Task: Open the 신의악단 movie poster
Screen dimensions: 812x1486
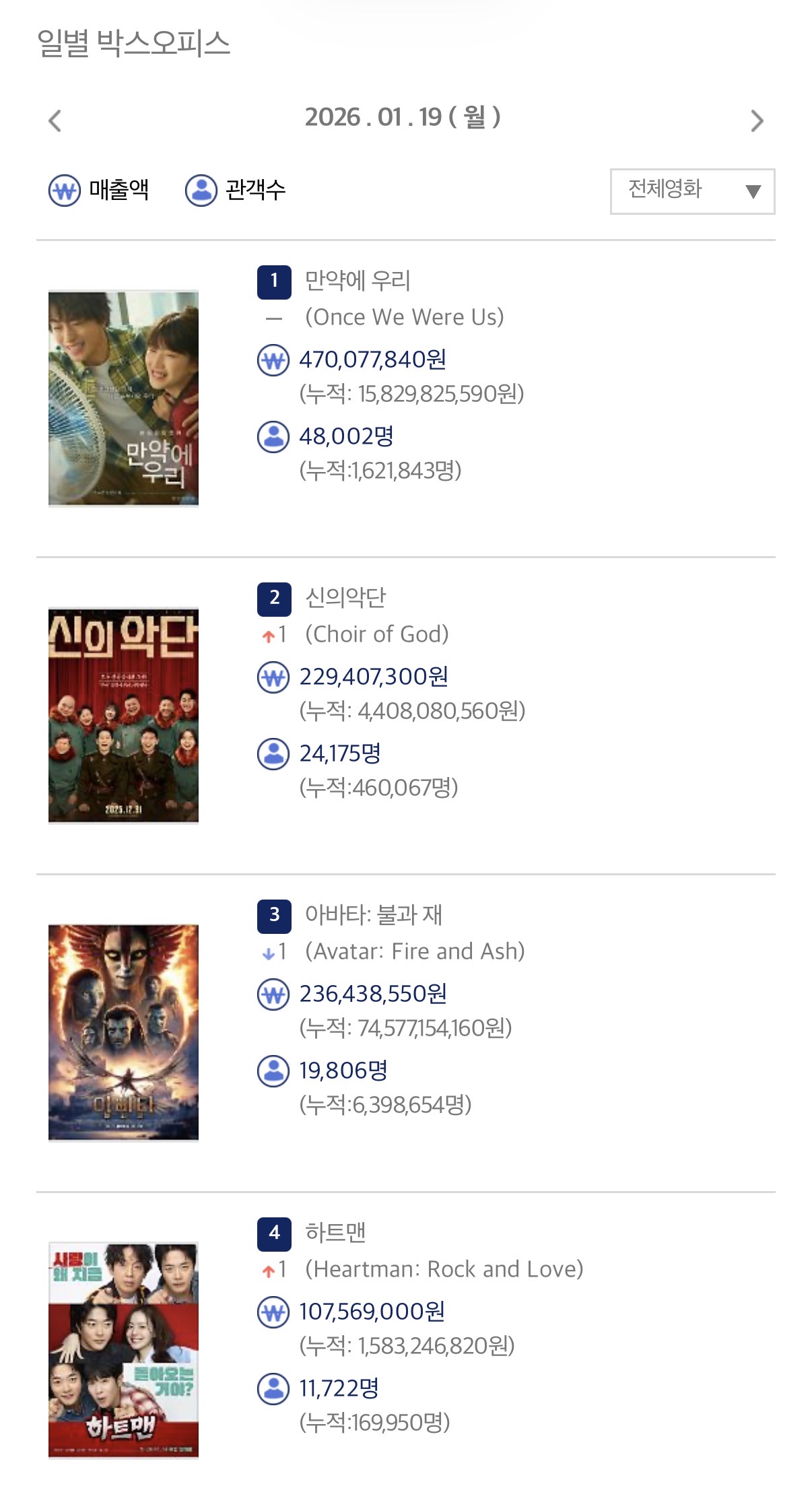Action: pyautogui.click(x=123, y=715)
